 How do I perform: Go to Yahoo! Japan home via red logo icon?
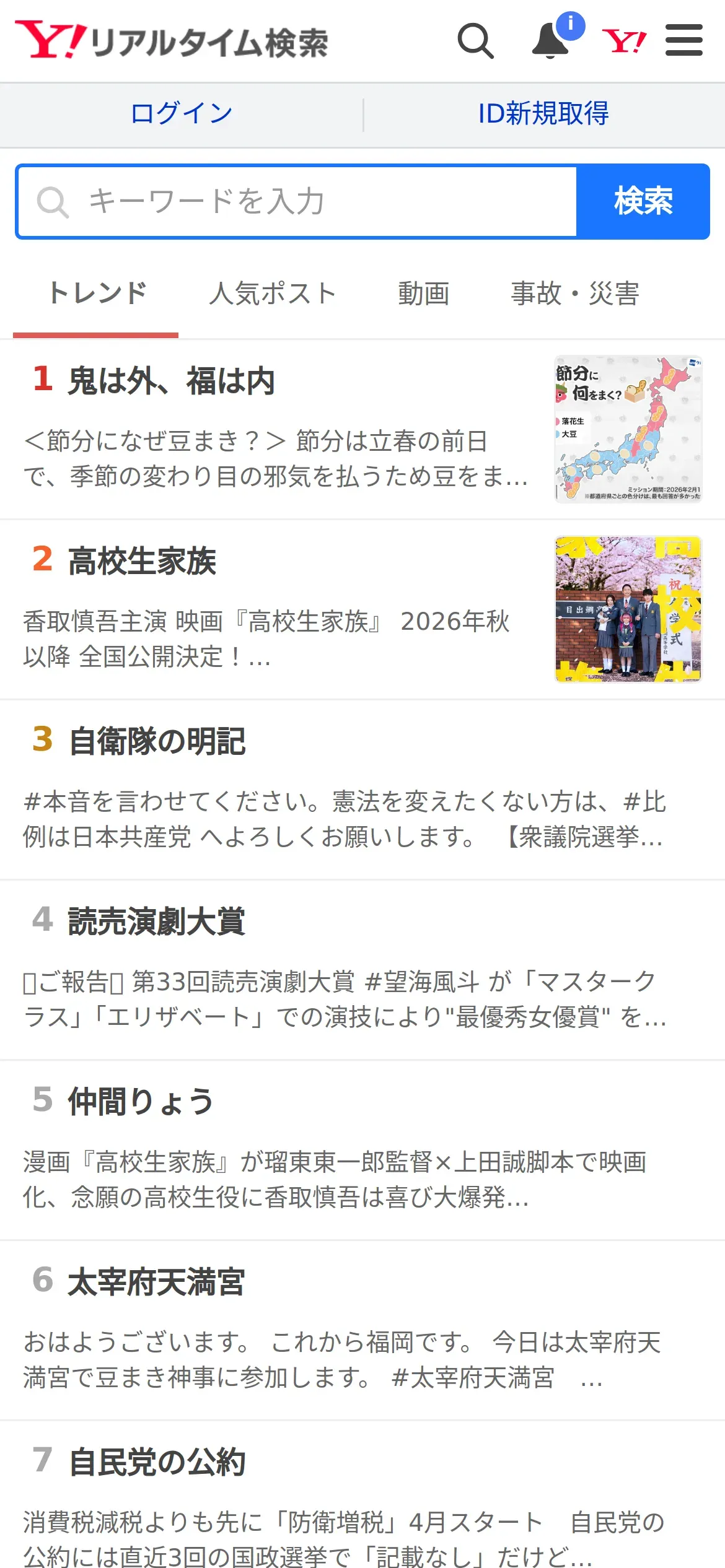(624, 41)
